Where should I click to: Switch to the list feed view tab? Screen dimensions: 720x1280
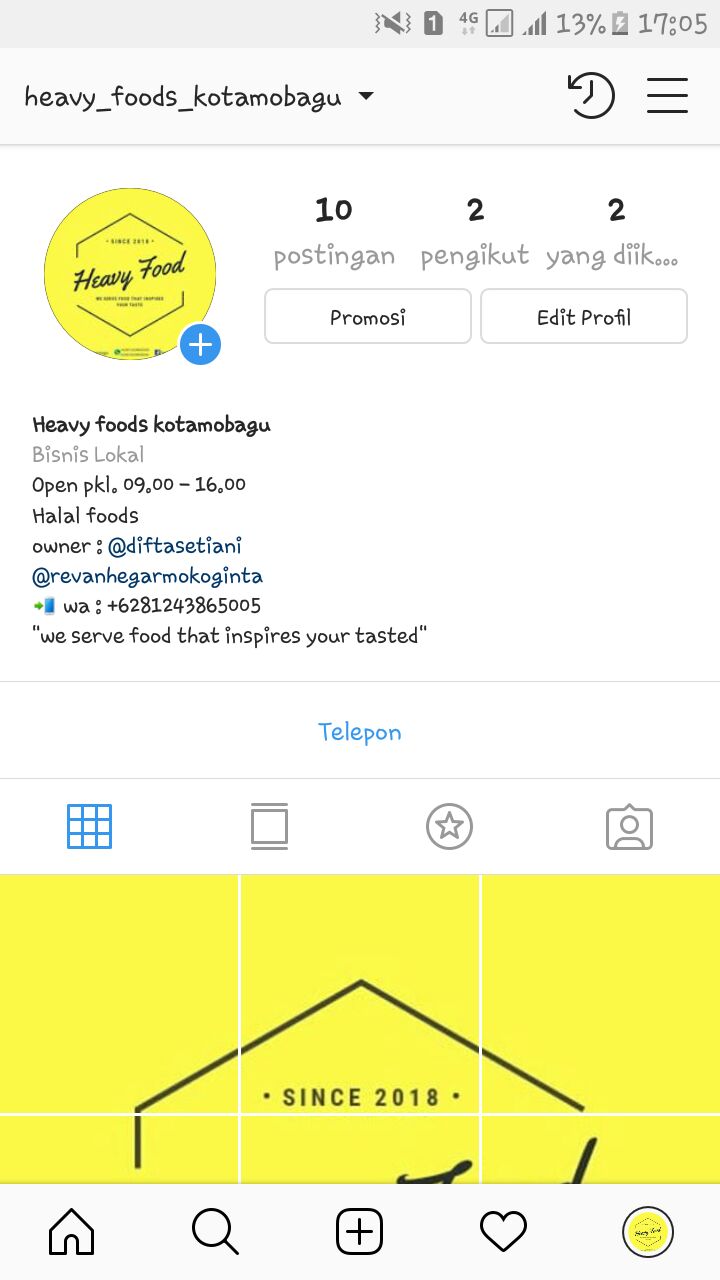pyautogui.click(x=270, y=827)
